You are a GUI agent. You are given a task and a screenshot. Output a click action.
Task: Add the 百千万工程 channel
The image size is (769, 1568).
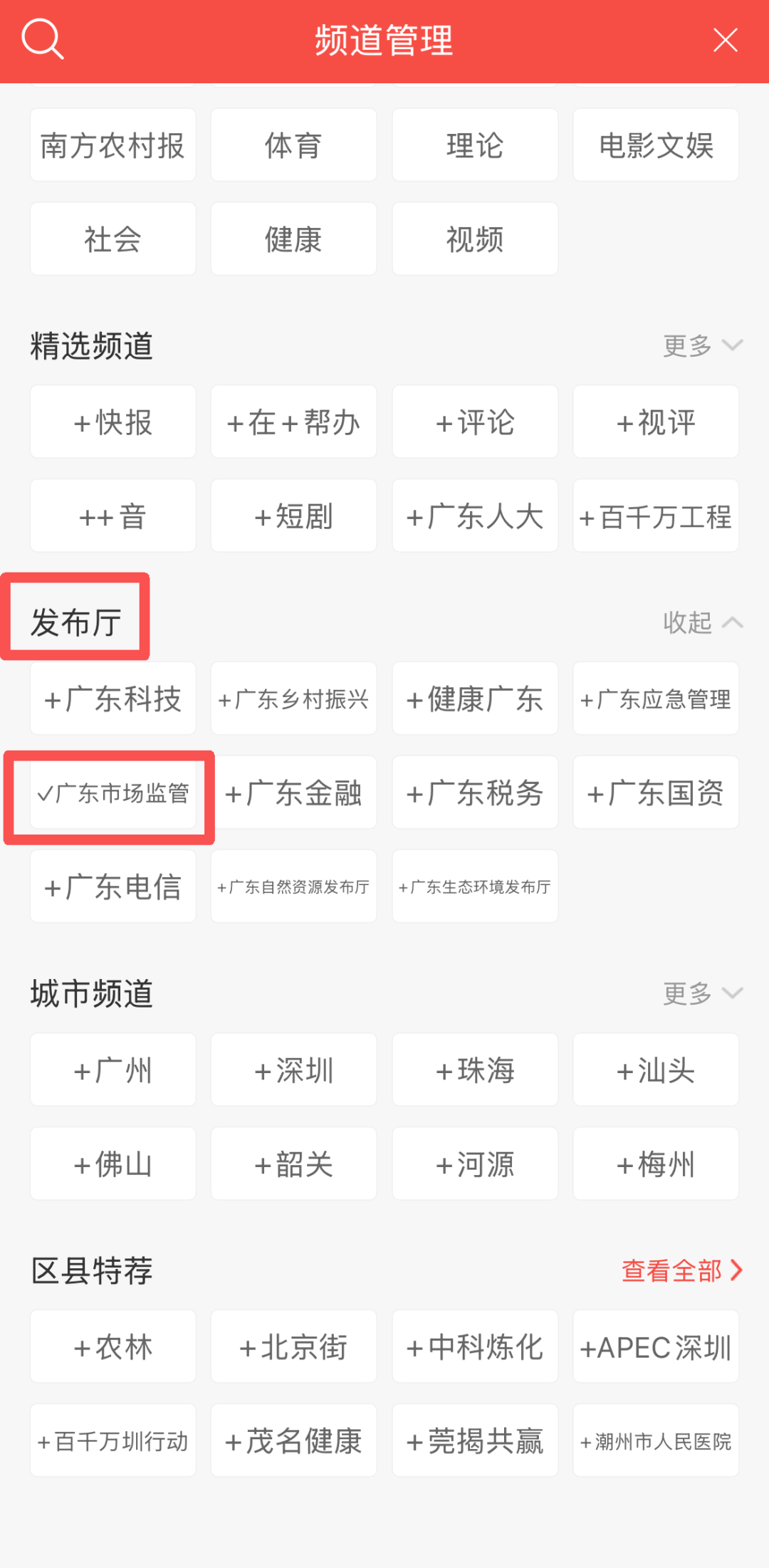click(x=656, y=516)
